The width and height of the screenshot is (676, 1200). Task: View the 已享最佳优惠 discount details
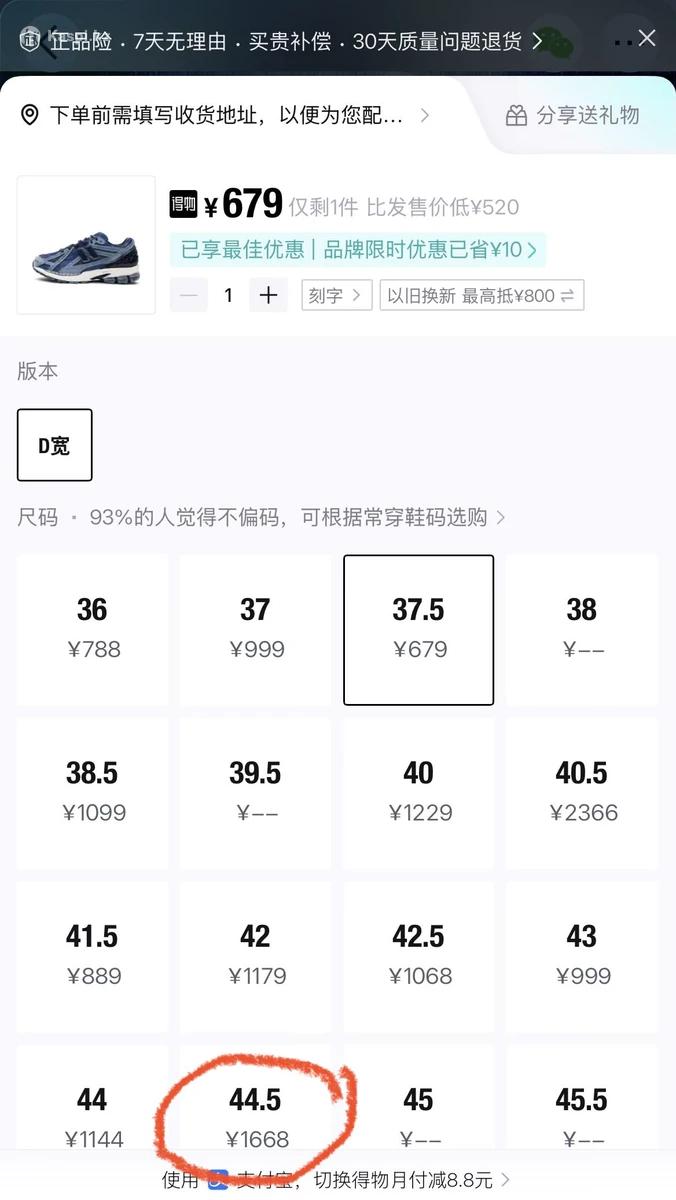358,249
